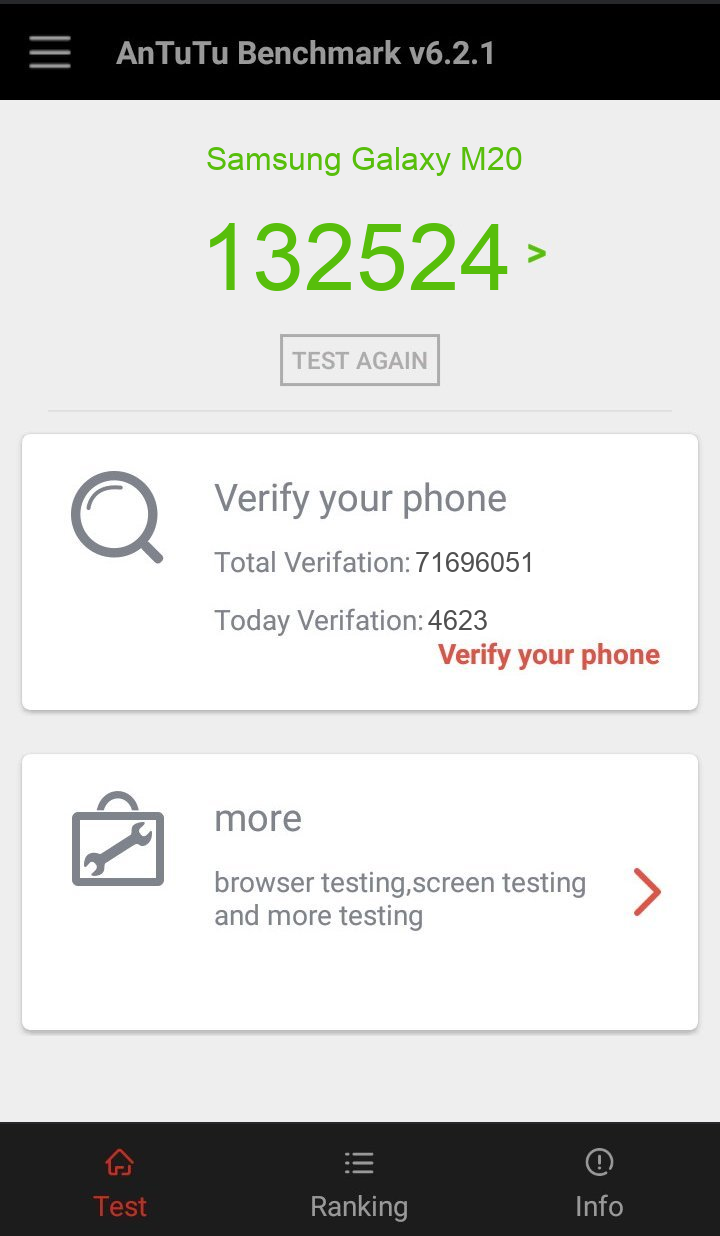Open the hamburger drawer menu
This screenshot has height=1236, width=720.
tap(49, 52)
